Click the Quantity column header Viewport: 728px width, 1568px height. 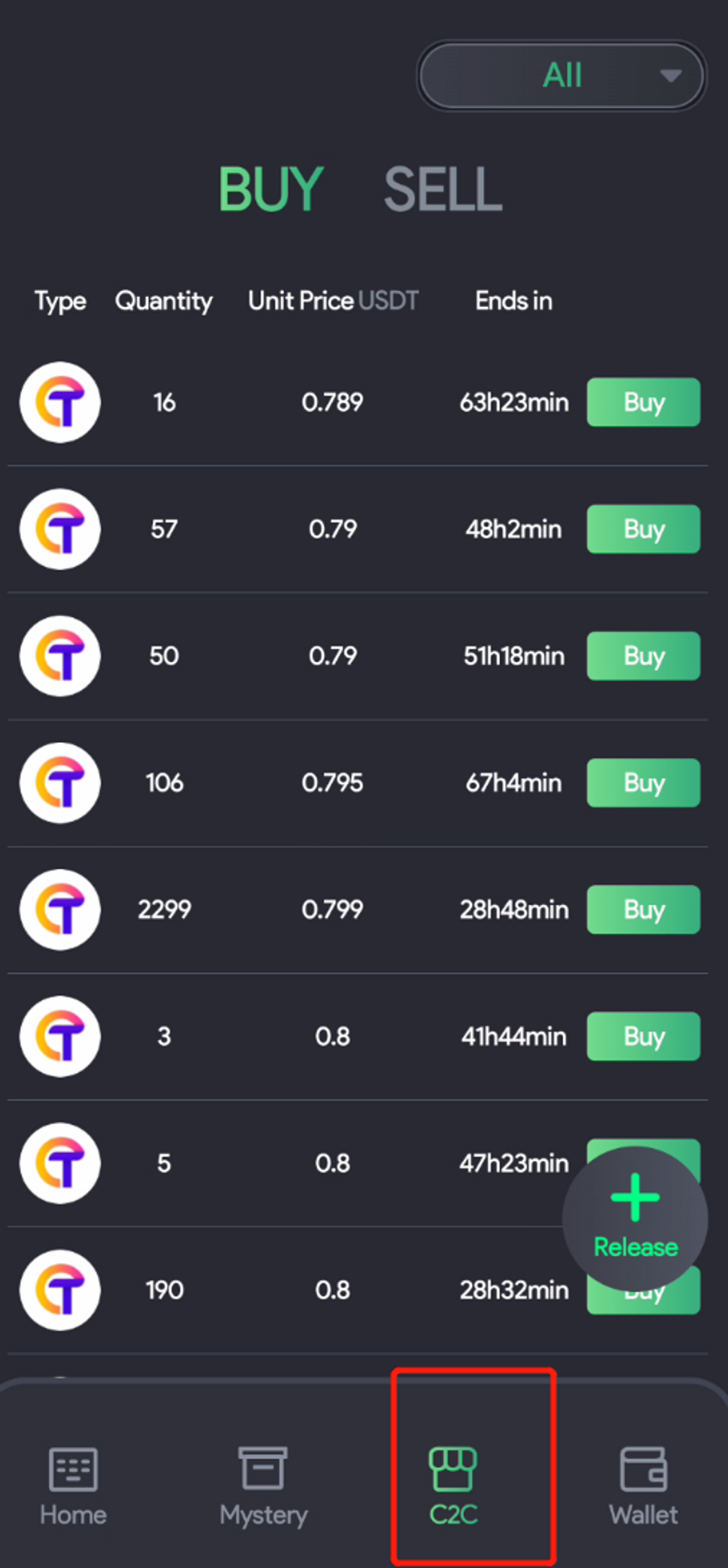(164, 300)
